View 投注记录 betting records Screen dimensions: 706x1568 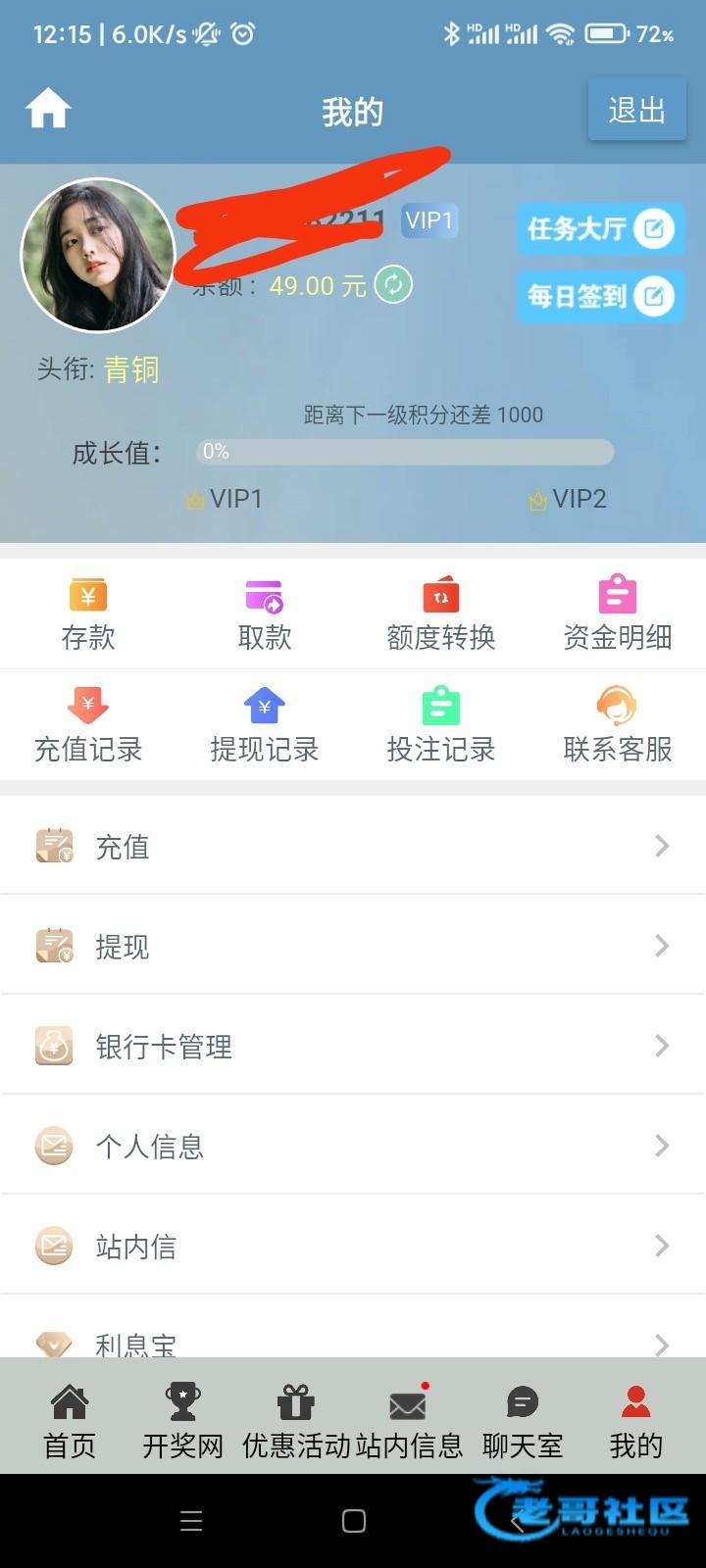click(x=441, y=726)
